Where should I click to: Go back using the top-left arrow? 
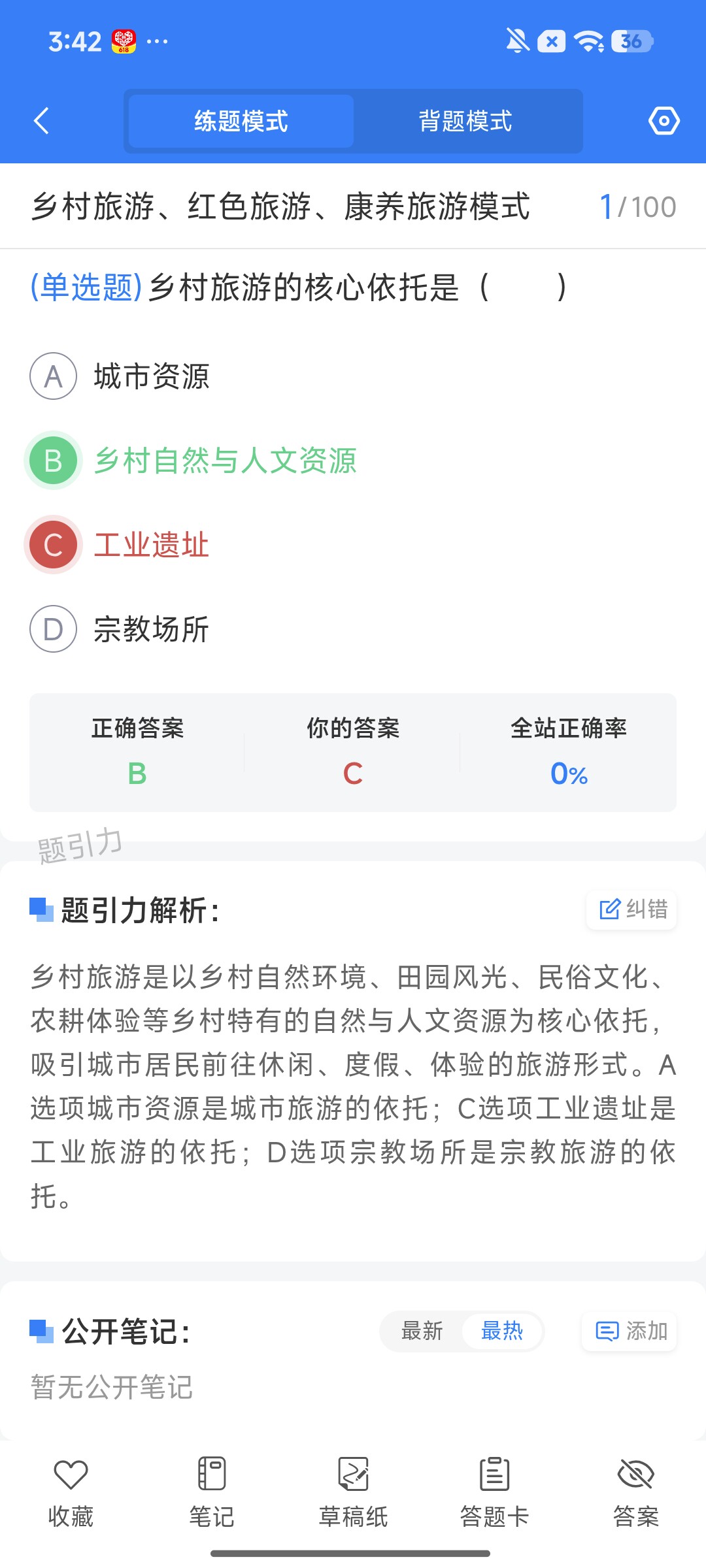(41, 121)
